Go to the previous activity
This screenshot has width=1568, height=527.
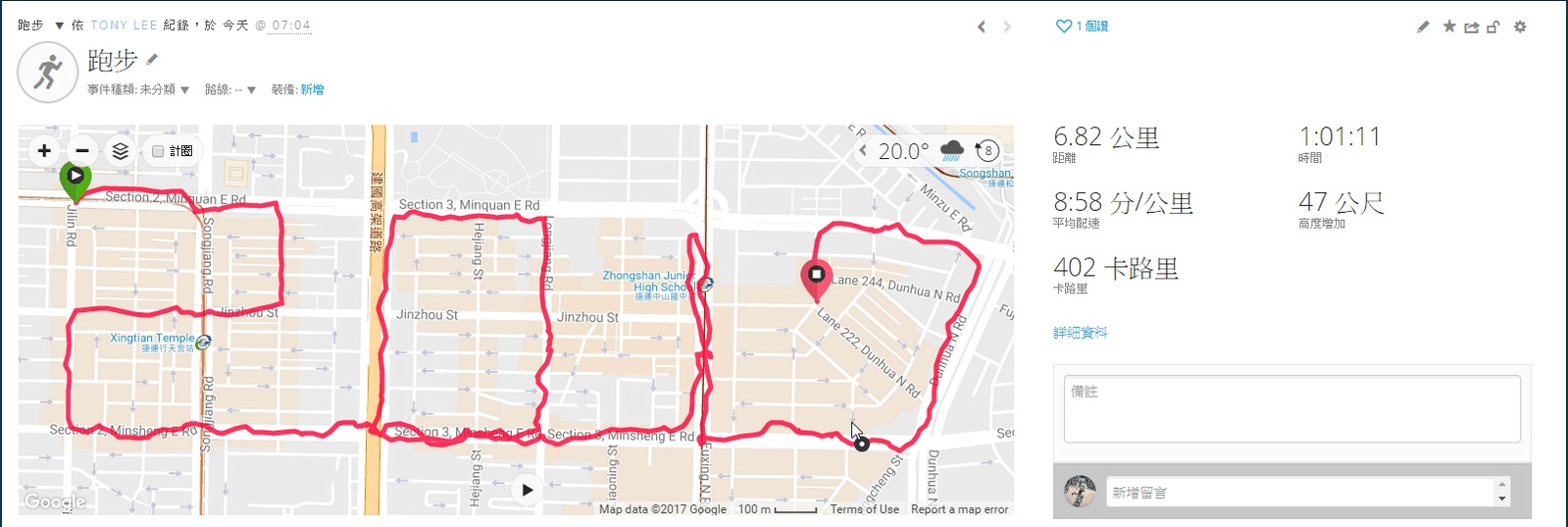click(981, 26)
